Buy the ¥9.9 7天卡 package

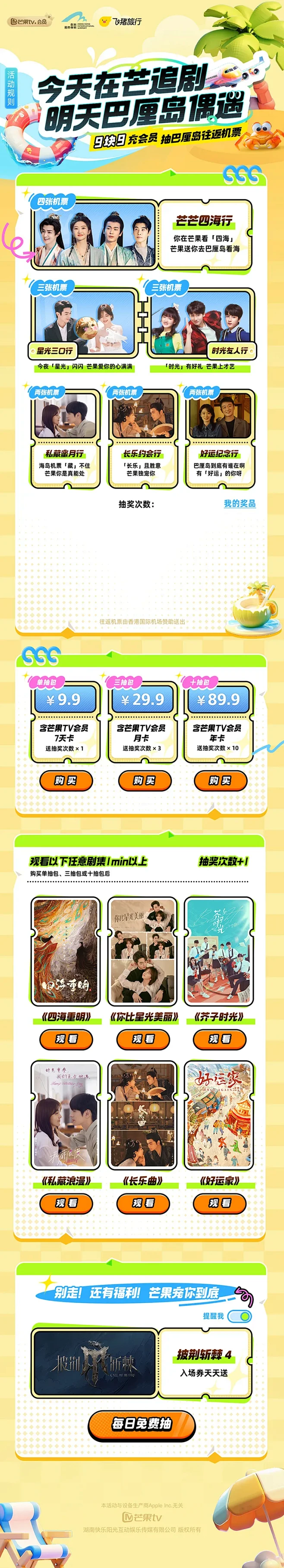pyautogui.click(x=66, y=781)
